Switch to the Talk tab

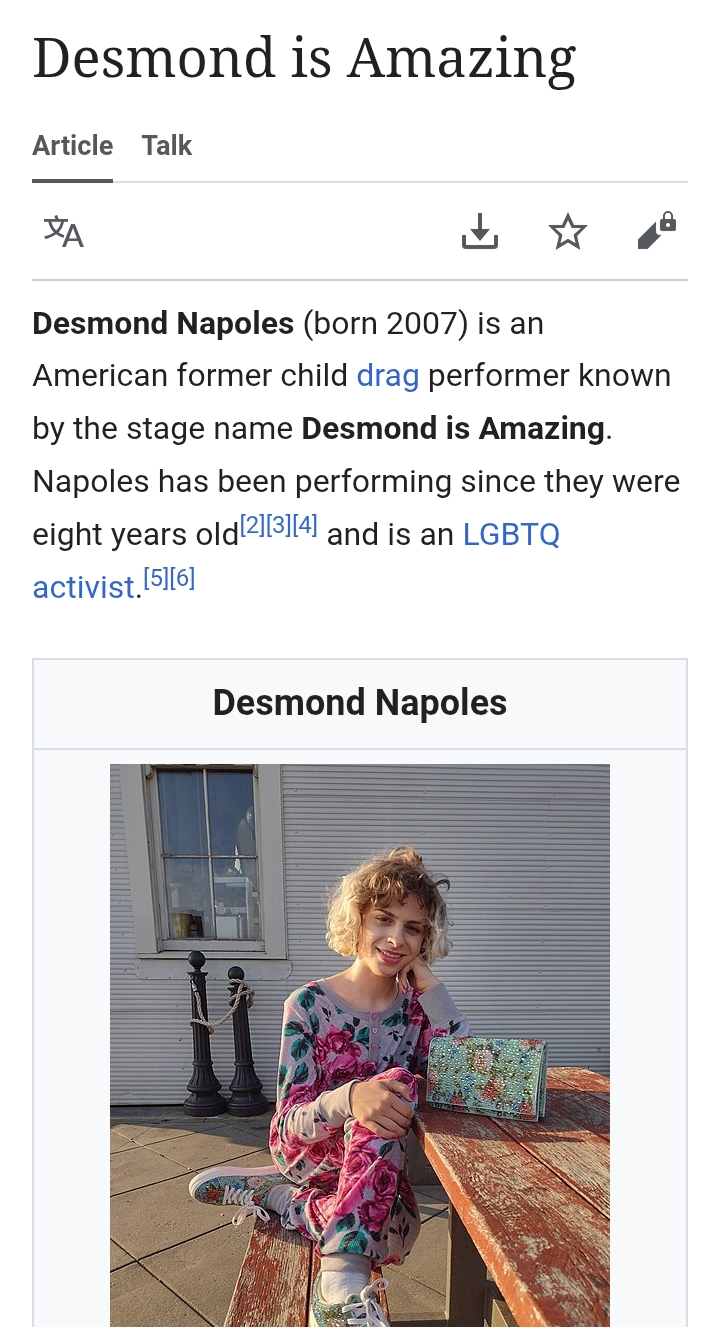(x=166, y=146)
